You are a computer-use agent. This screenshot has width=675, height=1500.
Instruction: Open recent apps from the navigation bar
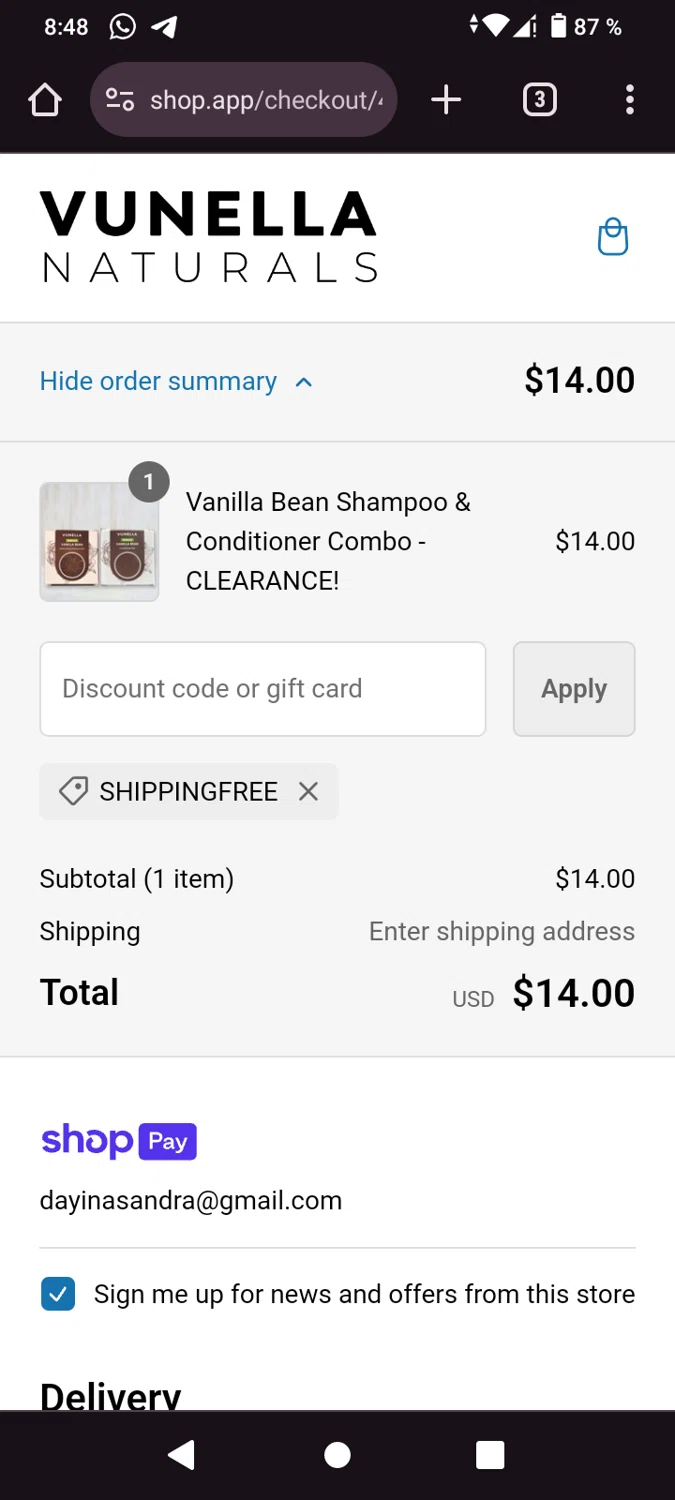click(x=490, y=1455)
